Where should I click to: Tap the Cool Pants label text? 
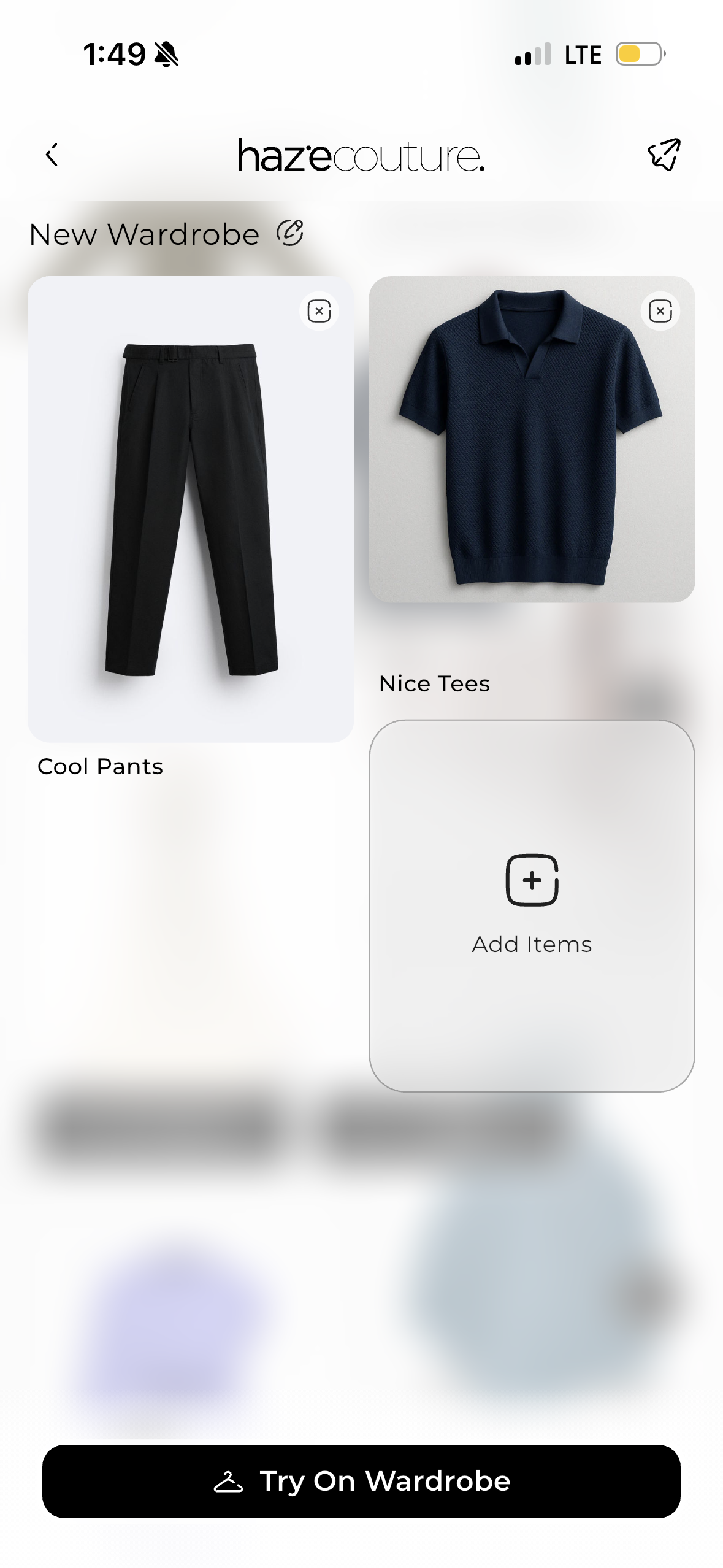(100, 766)
